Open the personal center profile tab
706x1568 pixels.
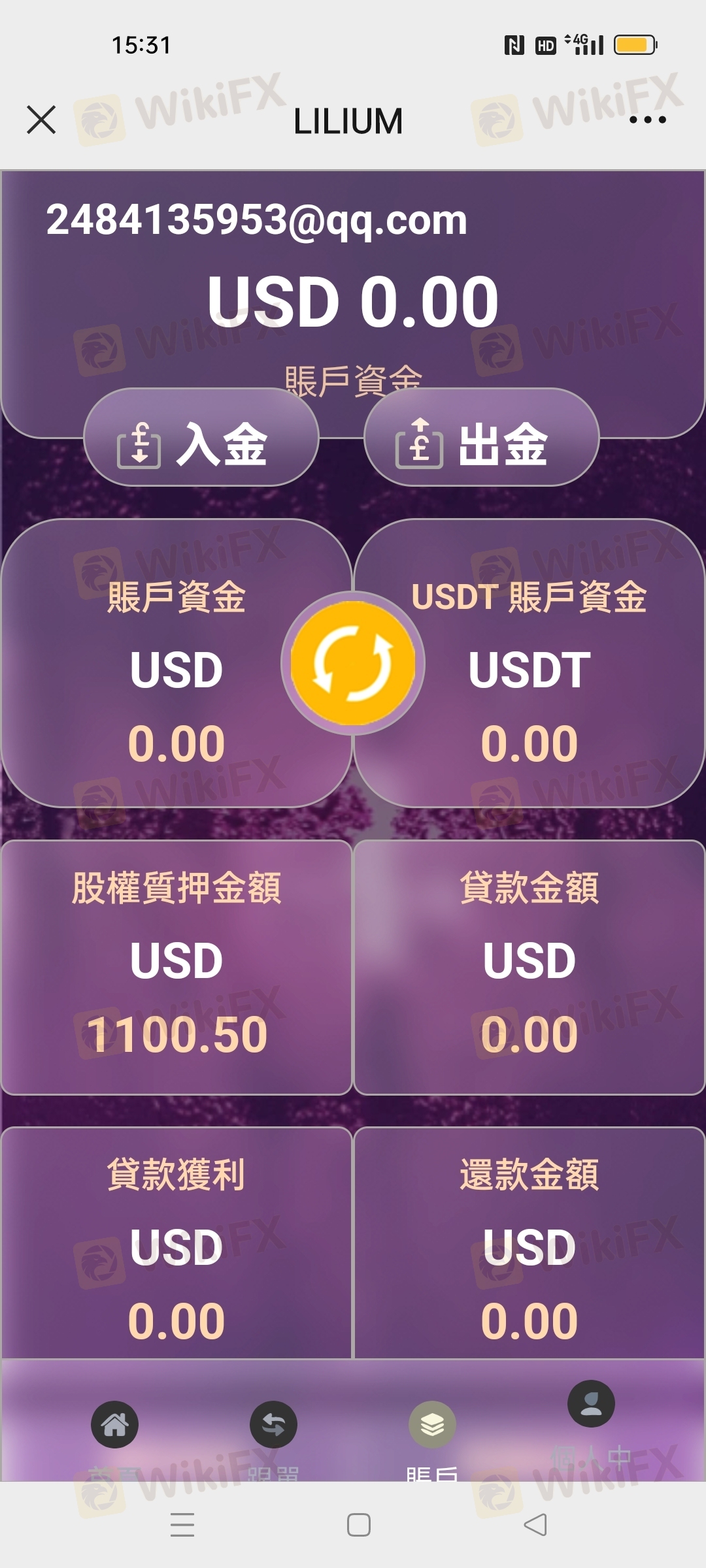(x=591, y=1403)
